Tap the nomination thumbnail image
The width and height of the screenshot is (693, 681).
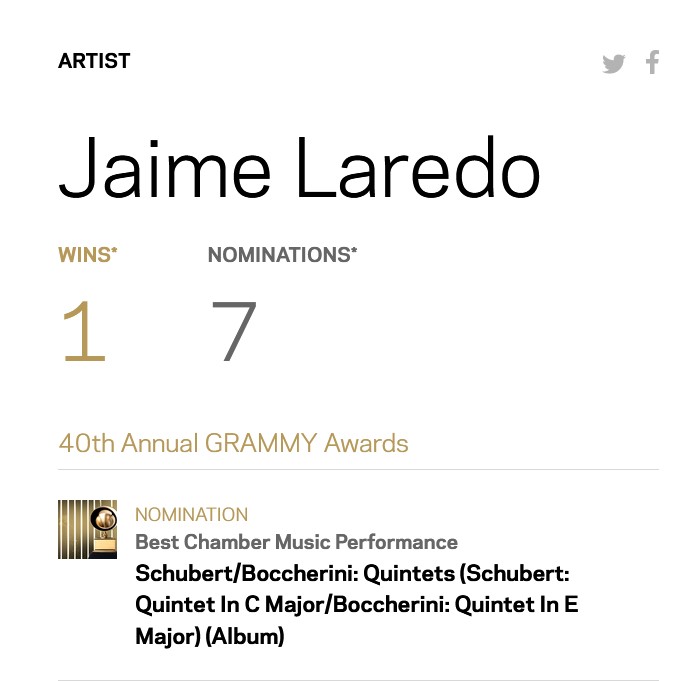click(87, 529)
